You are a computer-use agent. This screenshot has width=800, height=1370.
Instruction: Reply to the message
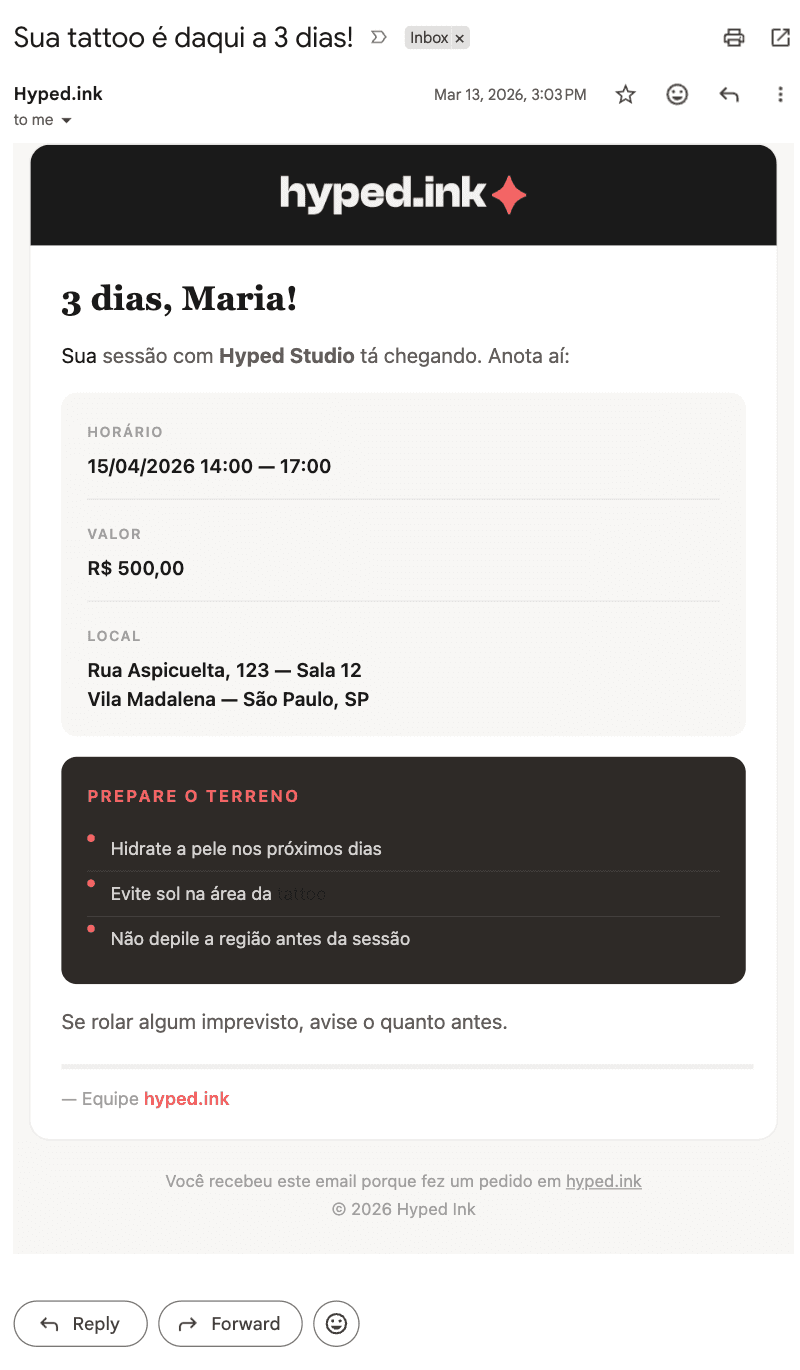click(x=80, y=1323)
